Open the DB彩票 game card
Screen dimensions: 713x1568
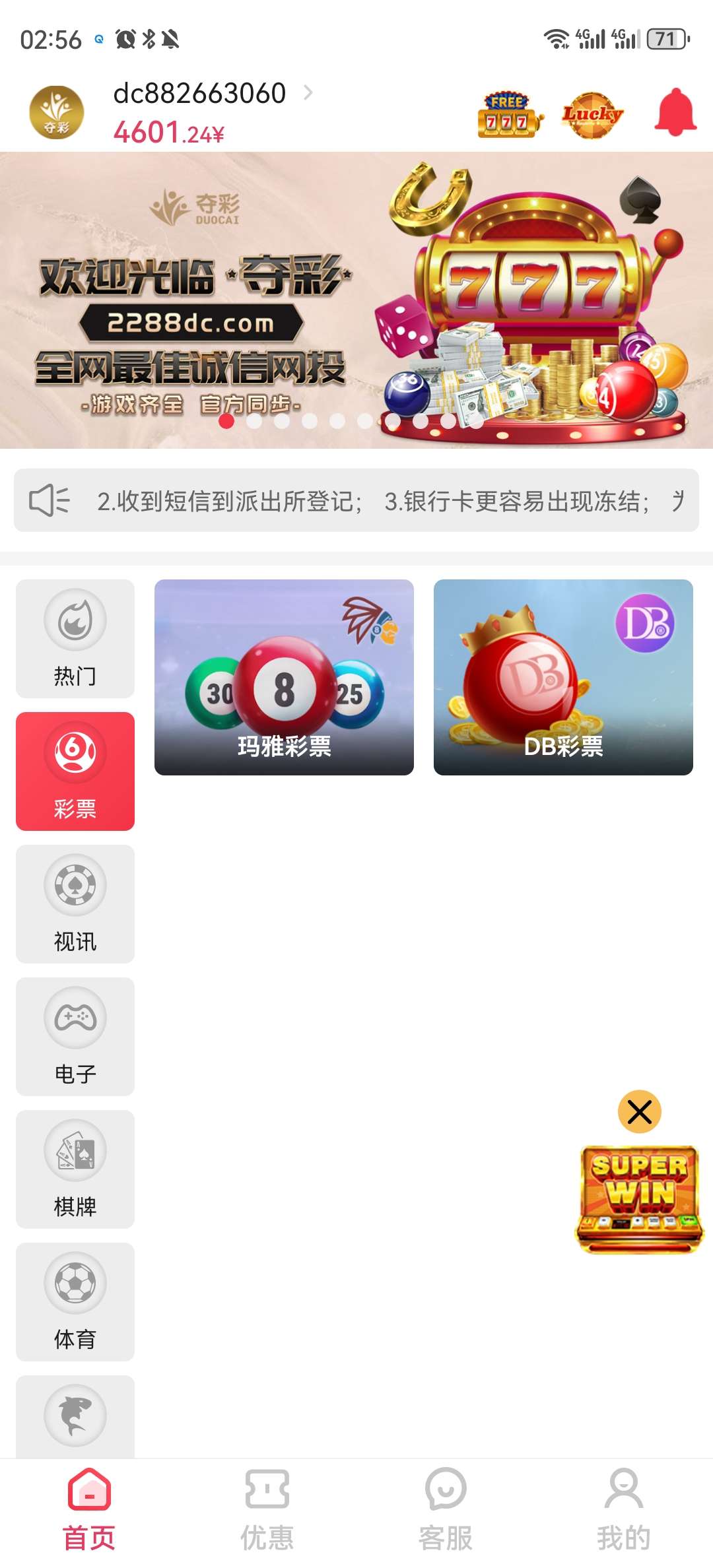point(563,677)
